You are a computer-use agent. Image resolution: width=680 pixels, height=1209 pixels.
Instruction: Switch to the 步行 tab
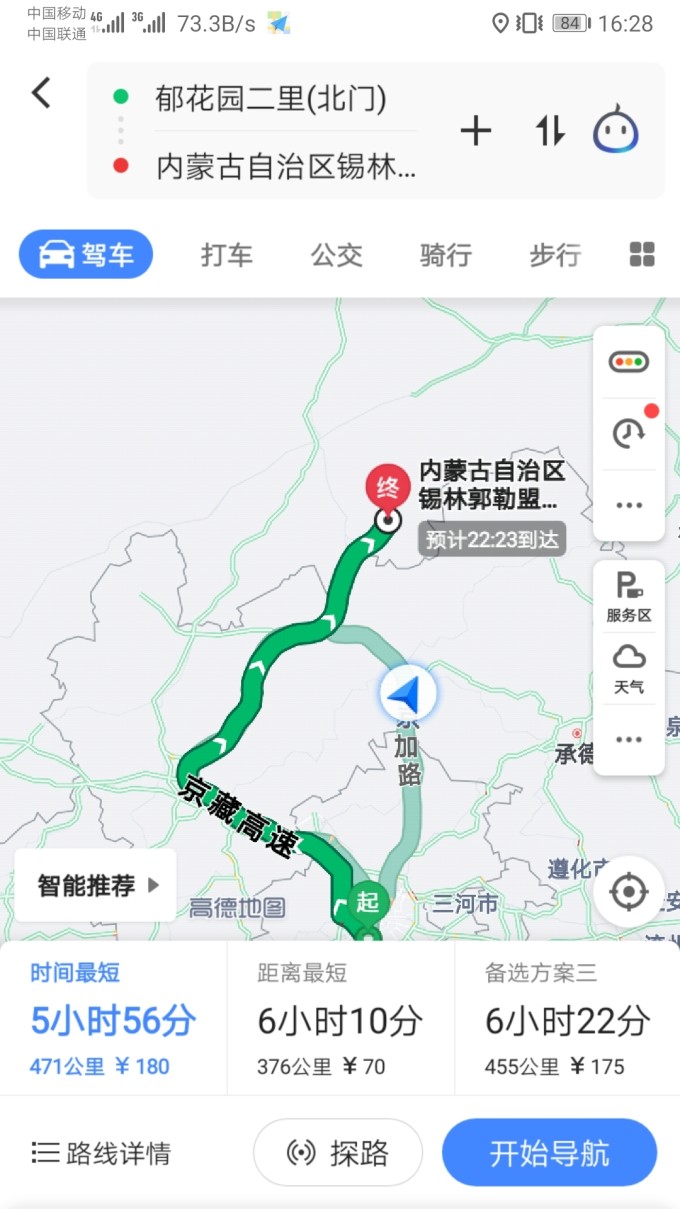click(555, 255)
